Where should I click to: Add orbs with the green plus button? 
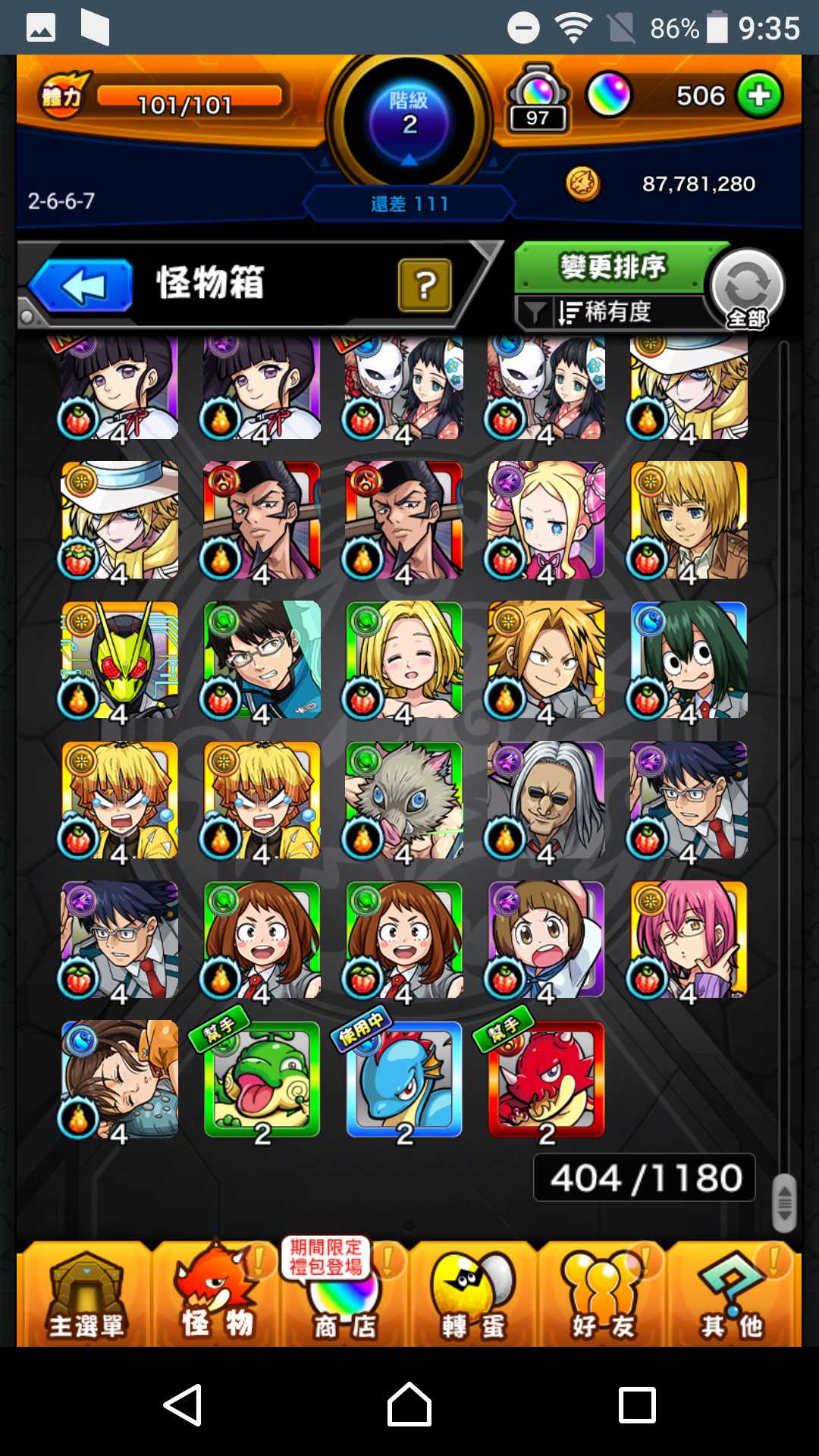tap(759, 96)
